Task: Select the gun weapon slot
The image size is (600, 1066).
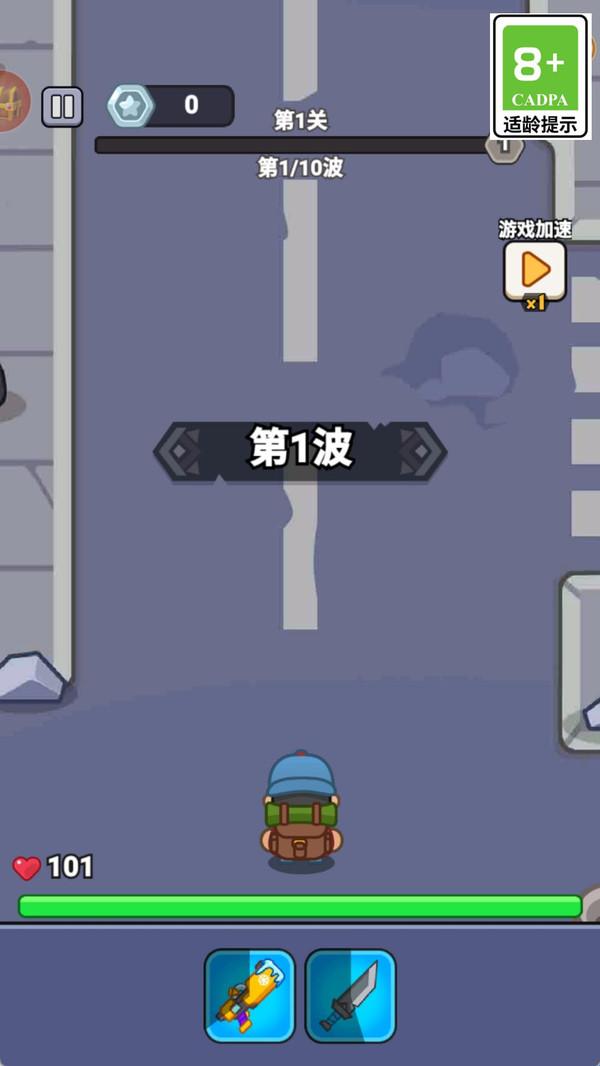Action: tap(250, 995)
